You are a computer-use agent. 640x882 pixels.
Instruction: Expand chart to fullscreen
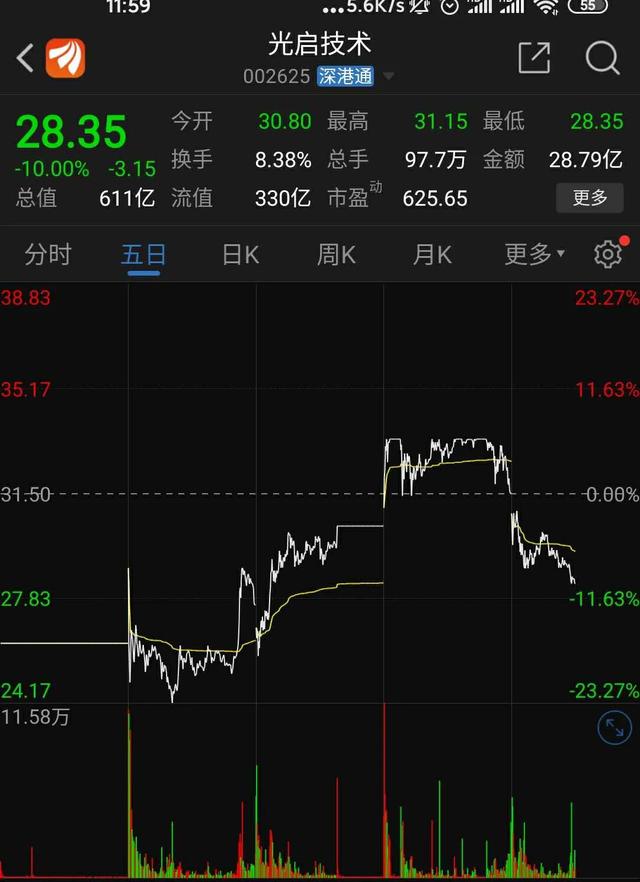tap(614, 728)
